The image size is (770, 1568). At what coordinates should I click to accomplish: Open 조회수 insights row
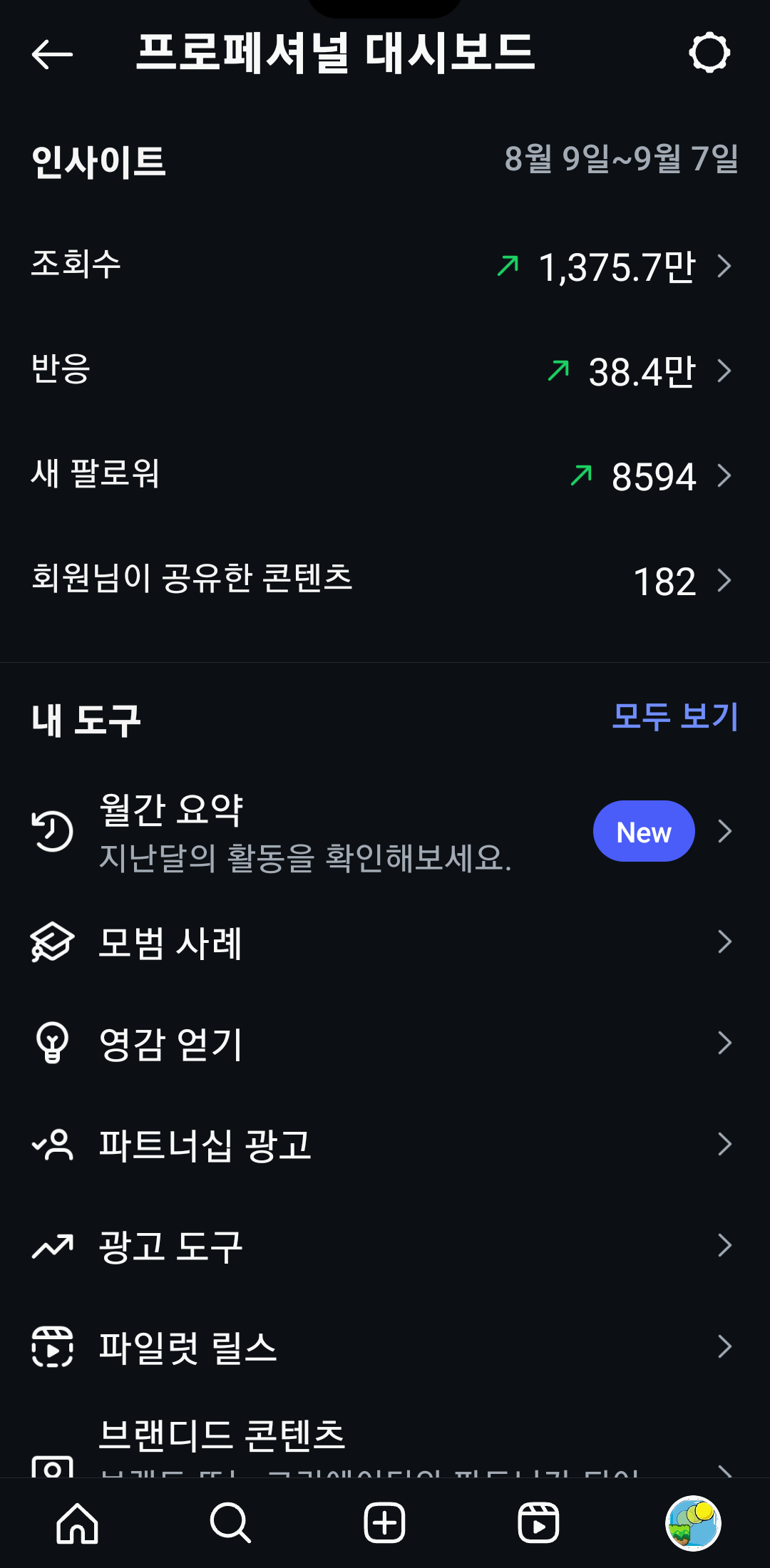385,266
